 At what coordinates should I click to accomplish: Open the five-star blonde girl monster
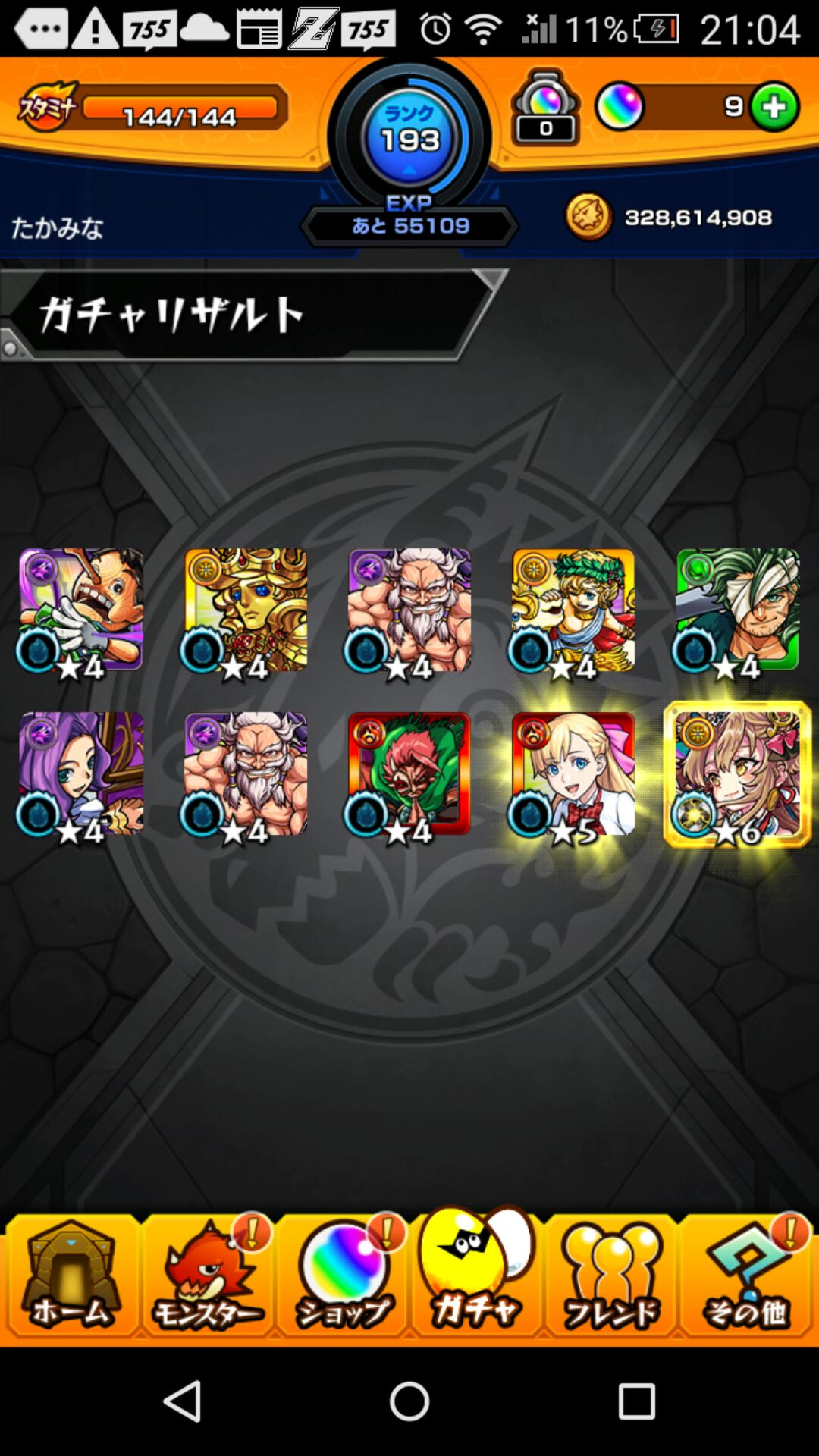point(573,773)
